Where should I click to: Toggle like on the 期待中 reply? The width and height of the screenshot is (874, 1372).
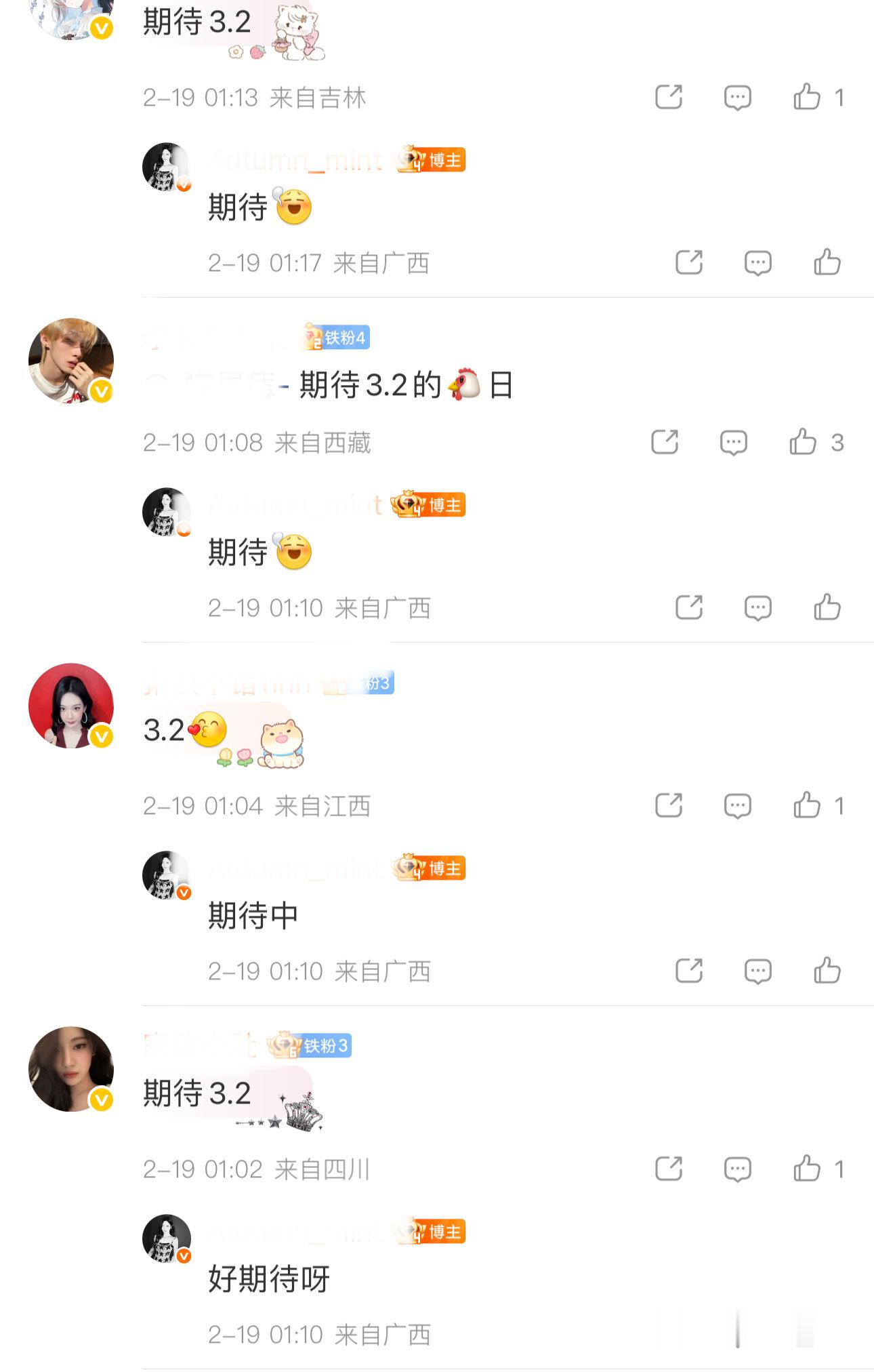click(826, 972)
